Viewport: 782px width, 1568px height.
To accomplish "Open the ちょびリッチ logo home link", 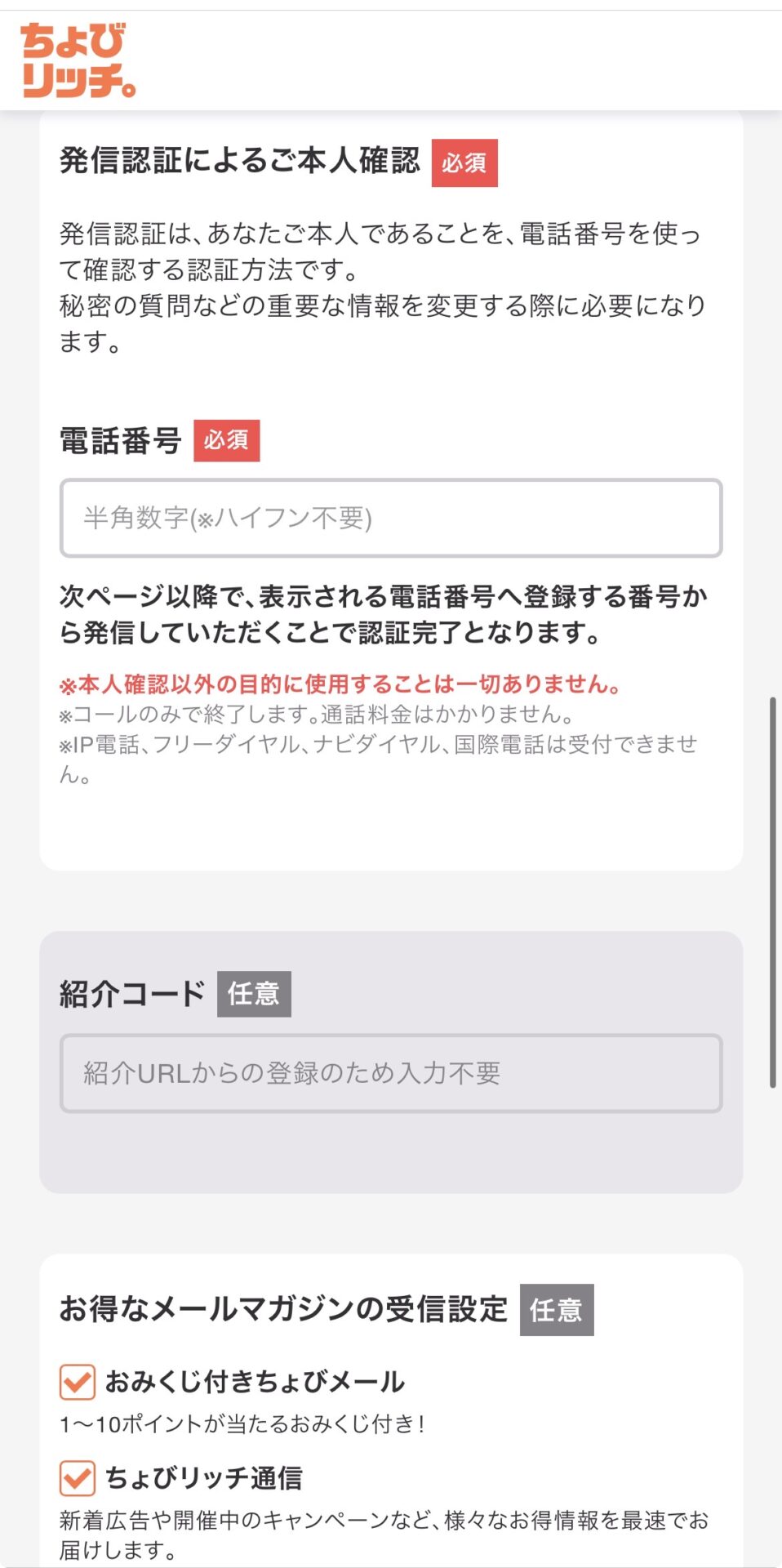I will click(x=78, y=60).
